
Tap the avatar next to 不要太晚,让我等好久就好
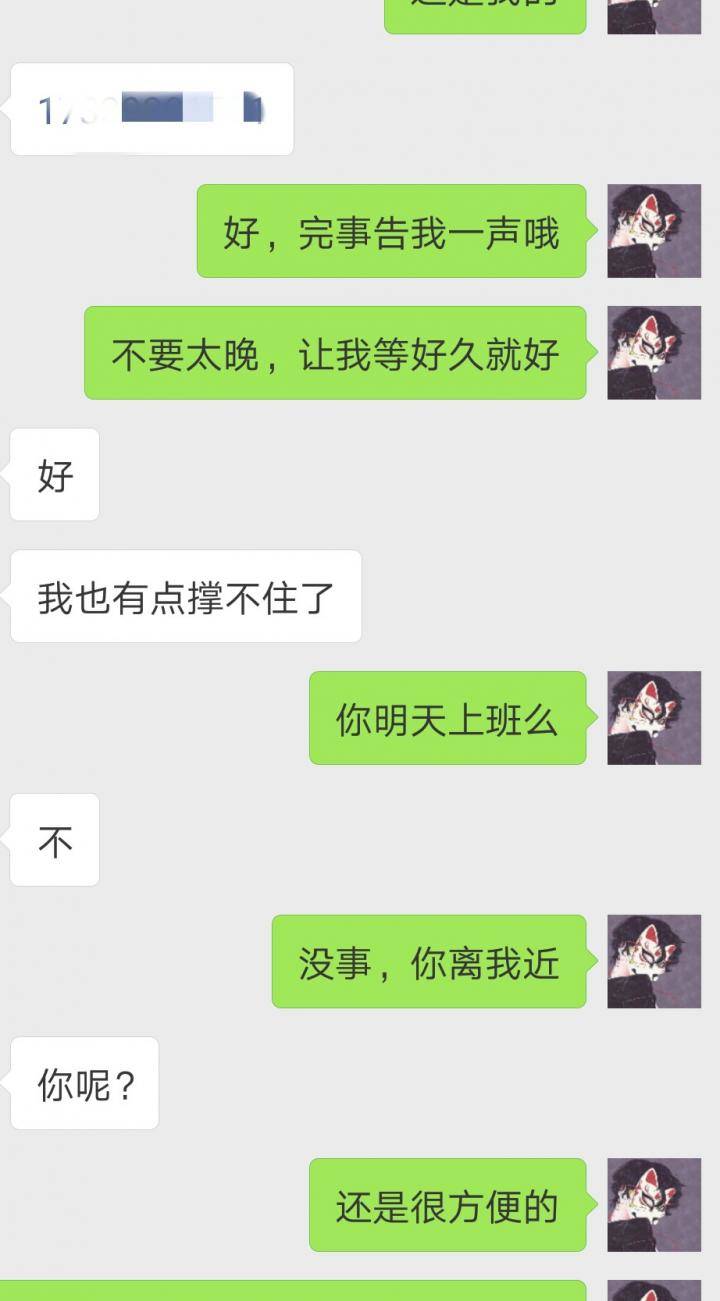point(654,353)
